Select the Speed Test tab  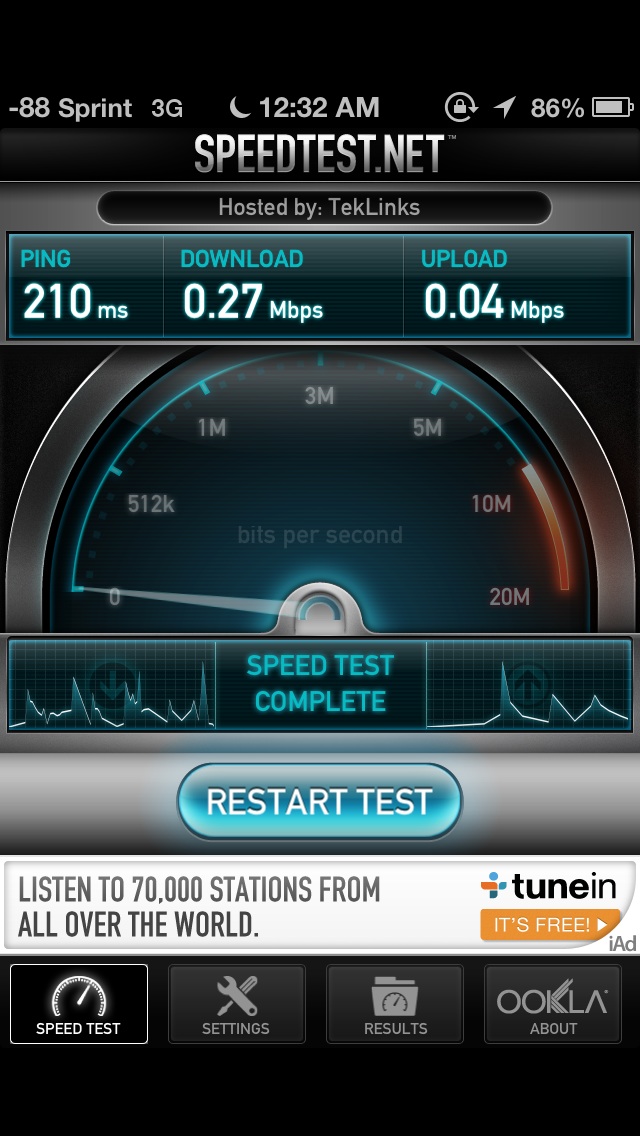[x=78, y=1003]
